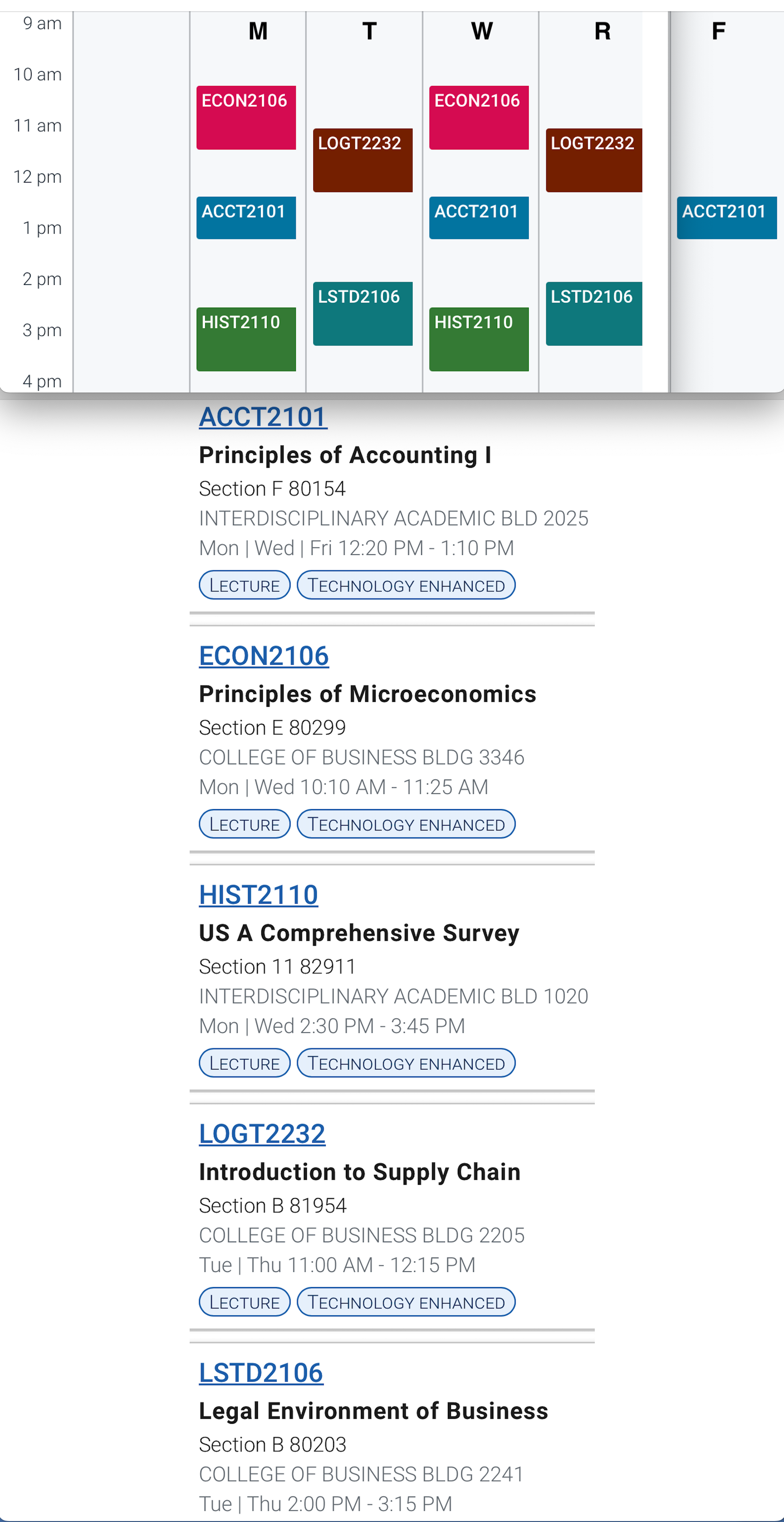Tap the Wednesday HIST2110 calendar block
The width and height of the screenshot is (784, 1522).
(478, 339)
